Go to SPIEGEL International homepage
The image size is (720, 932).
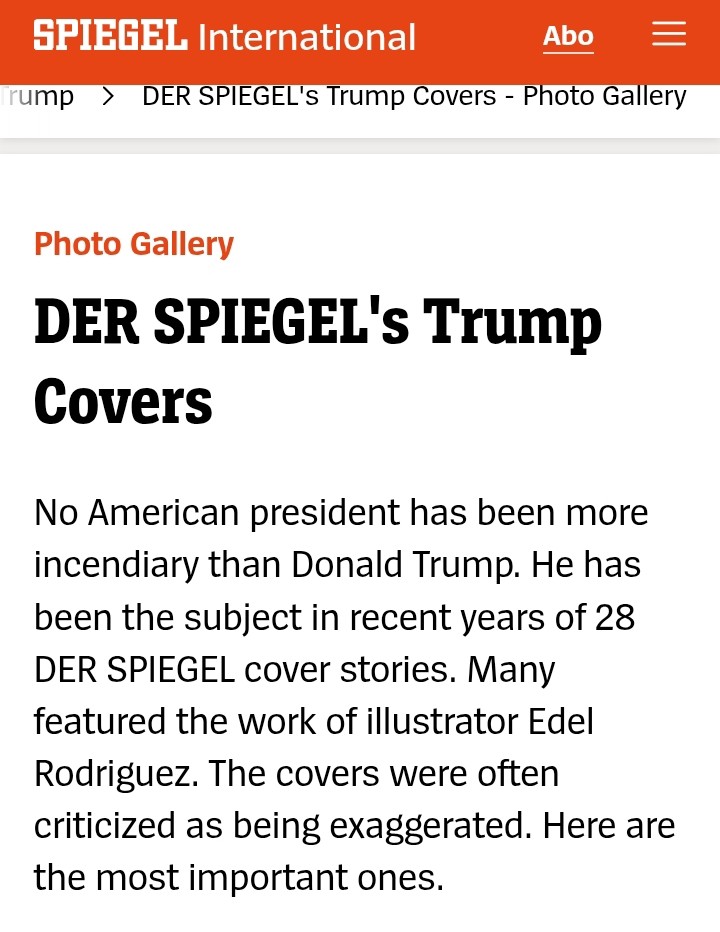pos(224,37)
